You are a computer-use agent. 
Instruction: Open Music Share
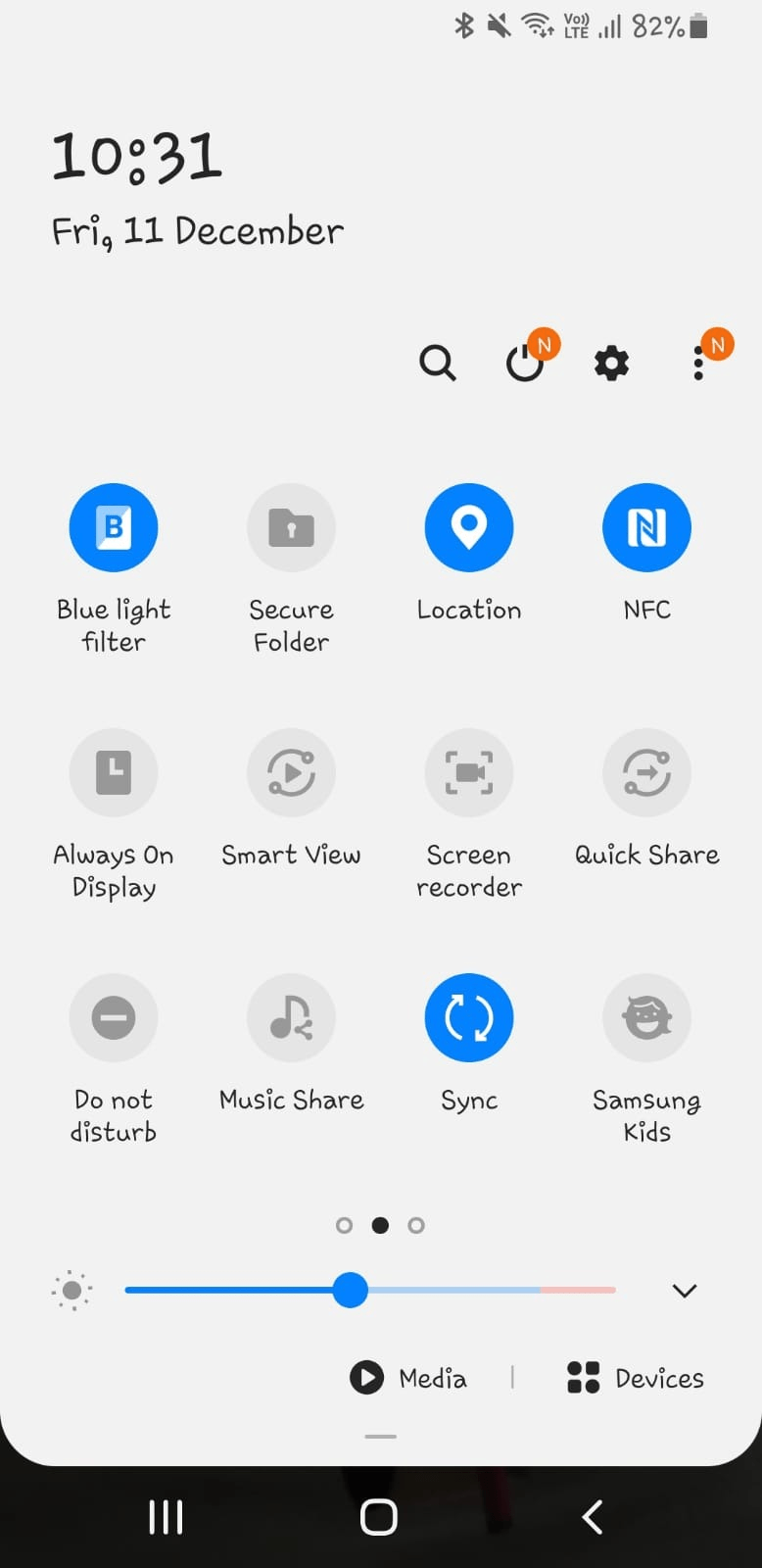point(291,1017)
